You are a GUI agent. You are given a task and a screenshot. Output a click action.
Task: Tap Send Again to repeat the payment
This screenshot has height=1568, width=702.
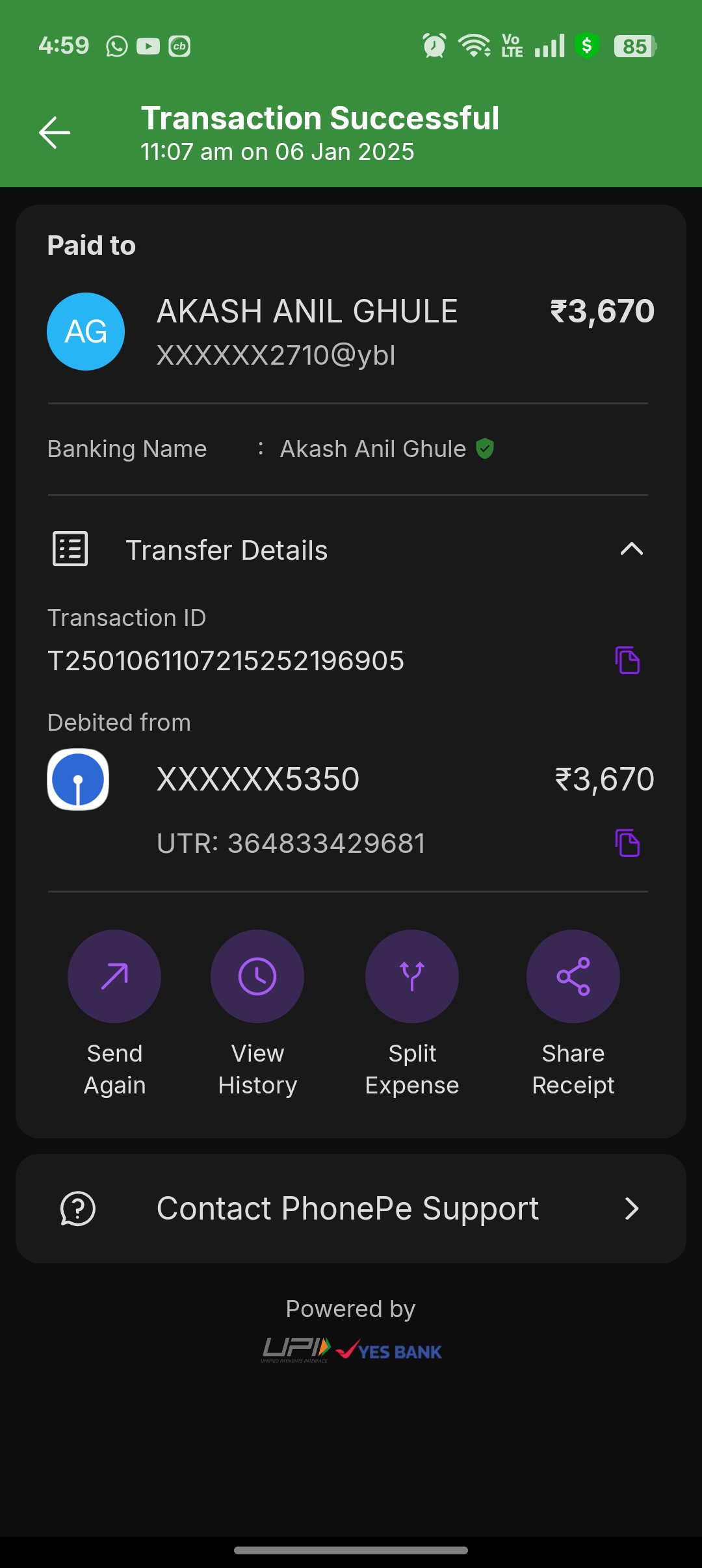click(x=114, y=976)
